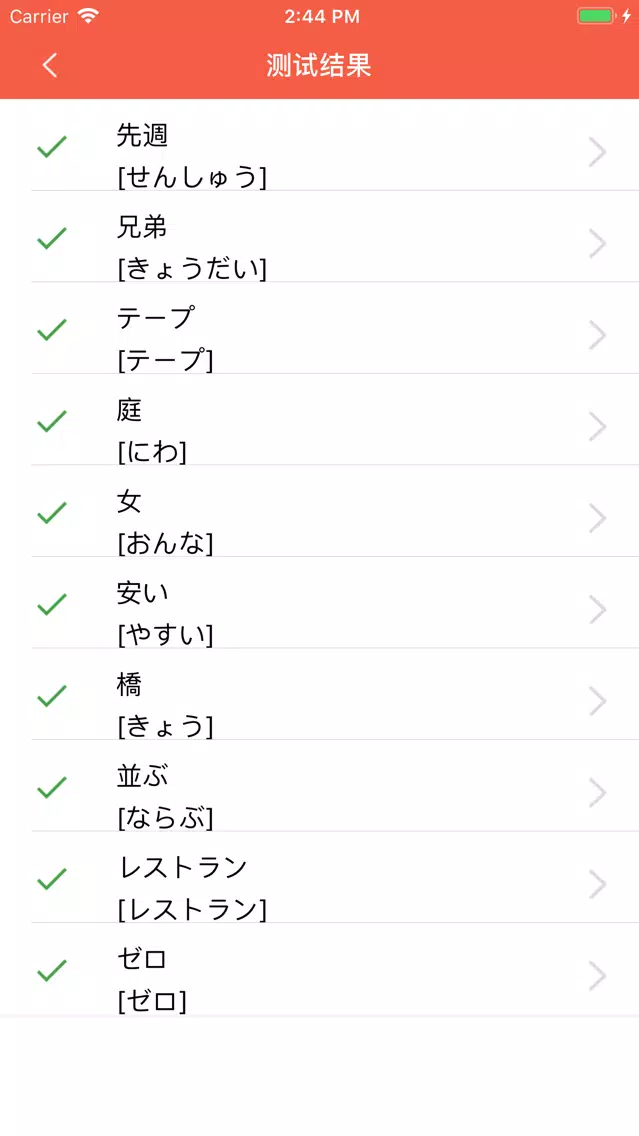The image size is (639, 1136).
Task: Open the 女 [おんな] row
Action: pos(320,511)
